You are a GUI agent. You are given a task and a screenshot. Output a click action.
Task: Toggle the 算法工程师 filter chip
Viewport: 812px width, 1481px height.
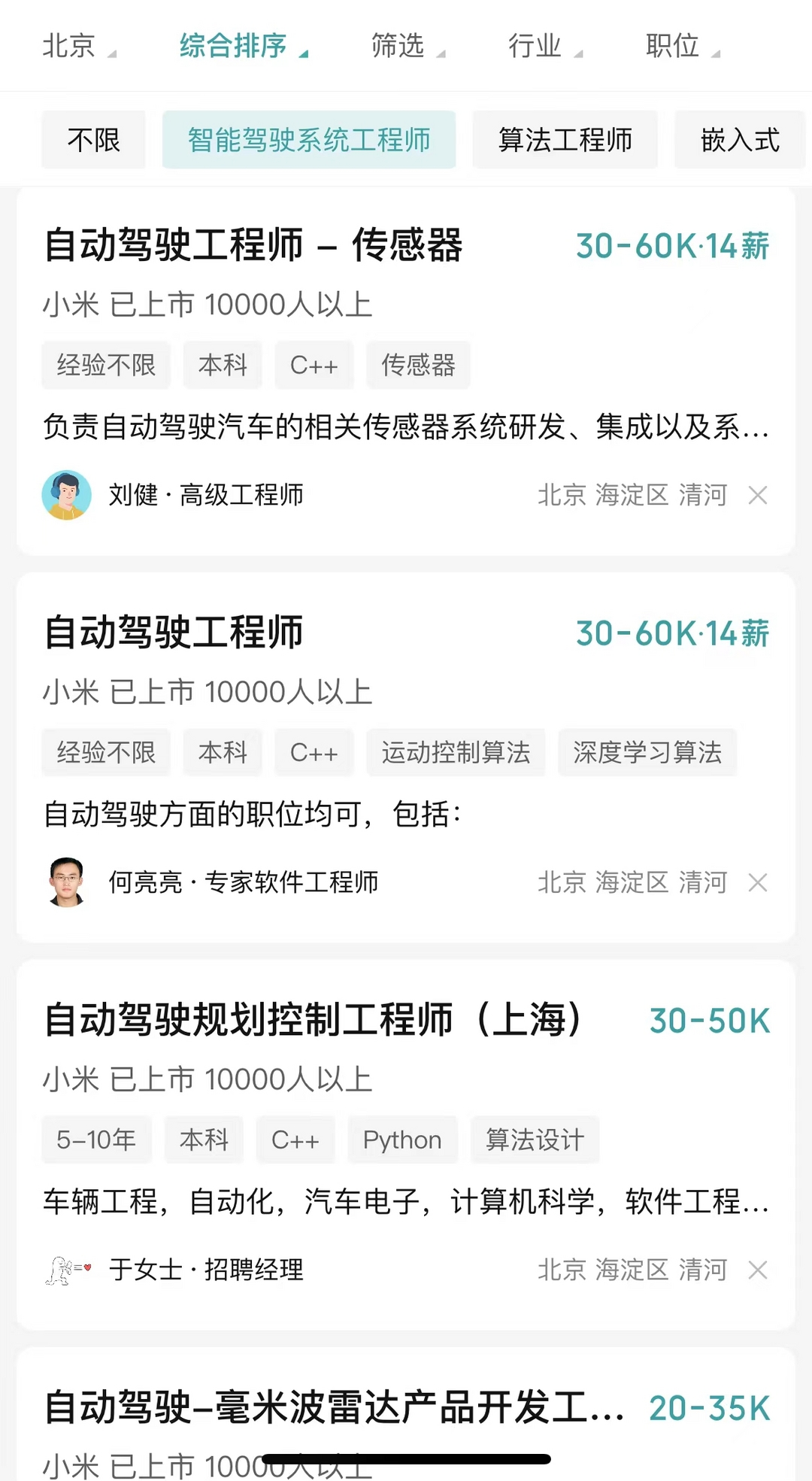point(565,140)
